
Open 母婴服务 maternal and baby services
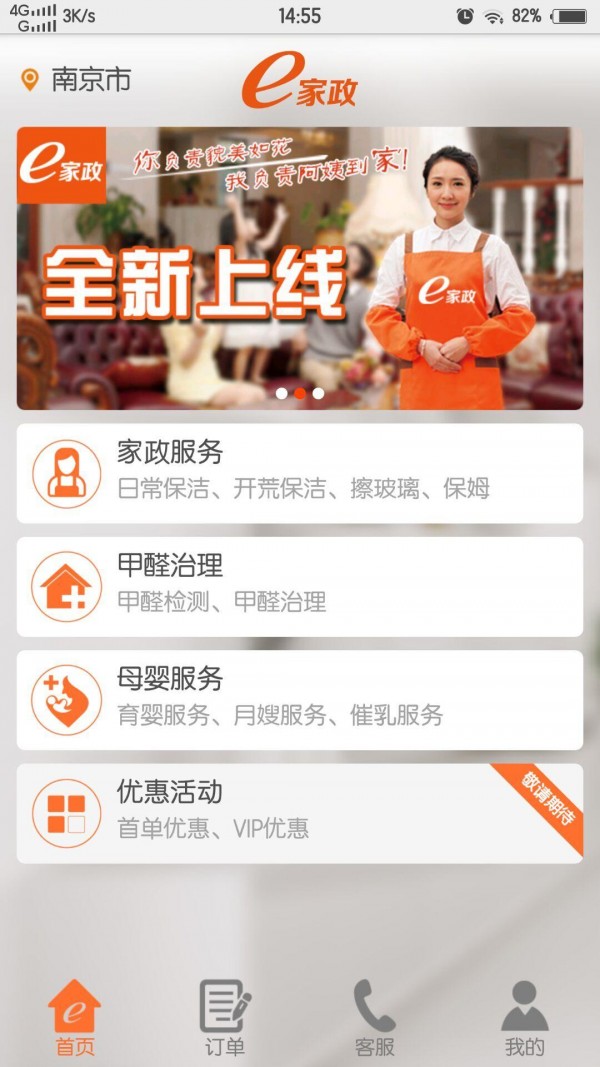coord(299,699)
